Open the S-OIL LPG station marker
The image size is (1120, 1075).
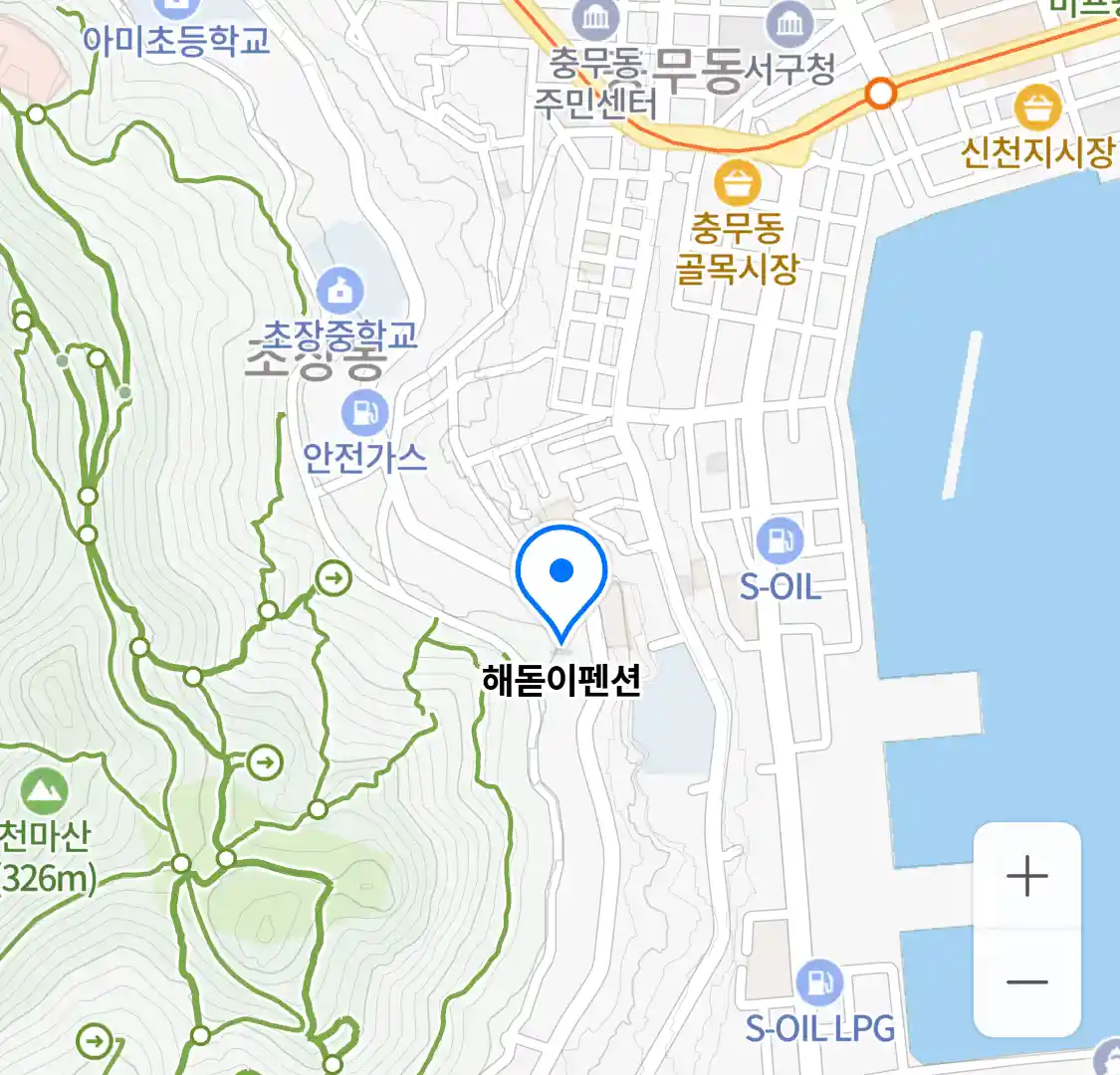click(819, 983)
